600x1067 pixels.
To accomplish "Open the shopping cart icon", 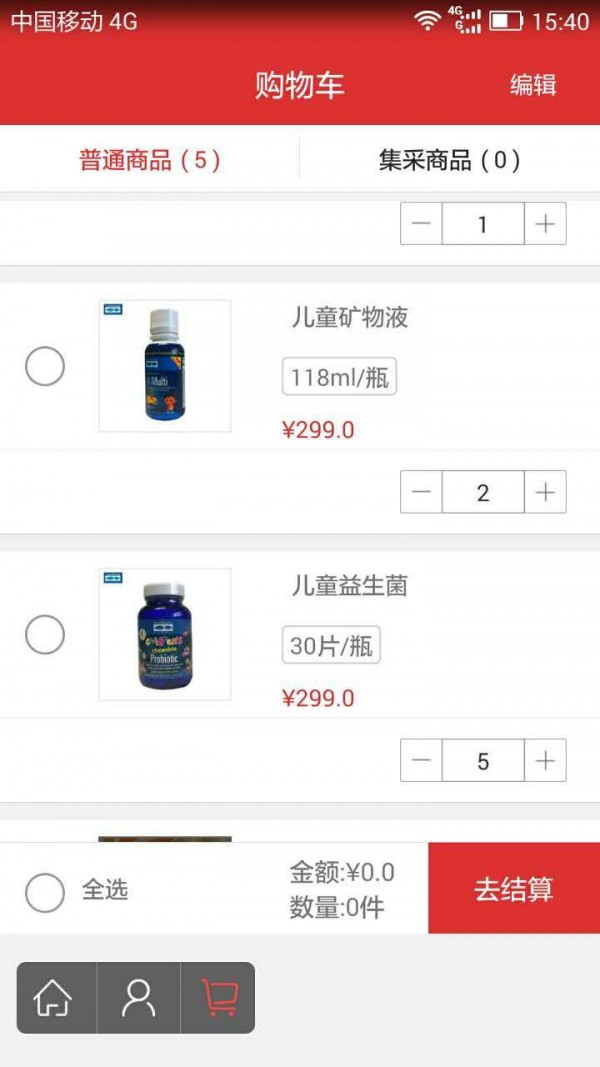I will [x=219, y=997].
